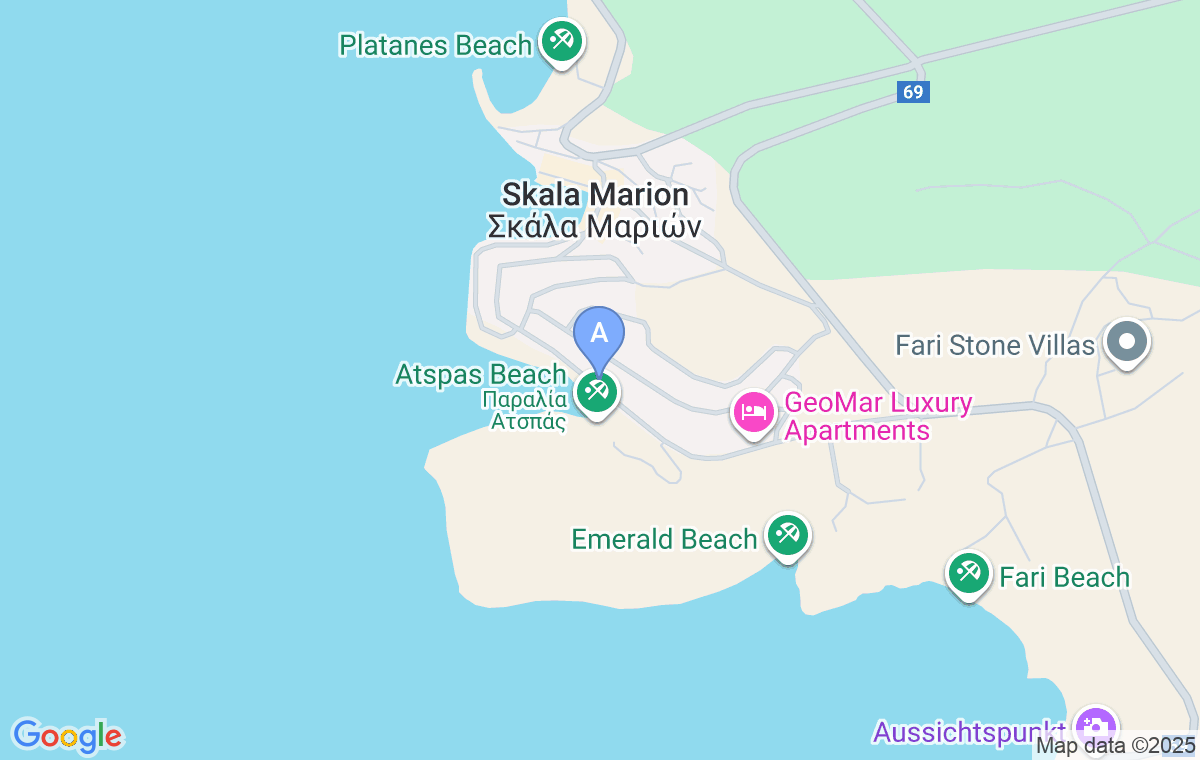1200x760 pixels.
Task: Tap the Fari Stone Villas marker
Action: (x=1127, y=342)
